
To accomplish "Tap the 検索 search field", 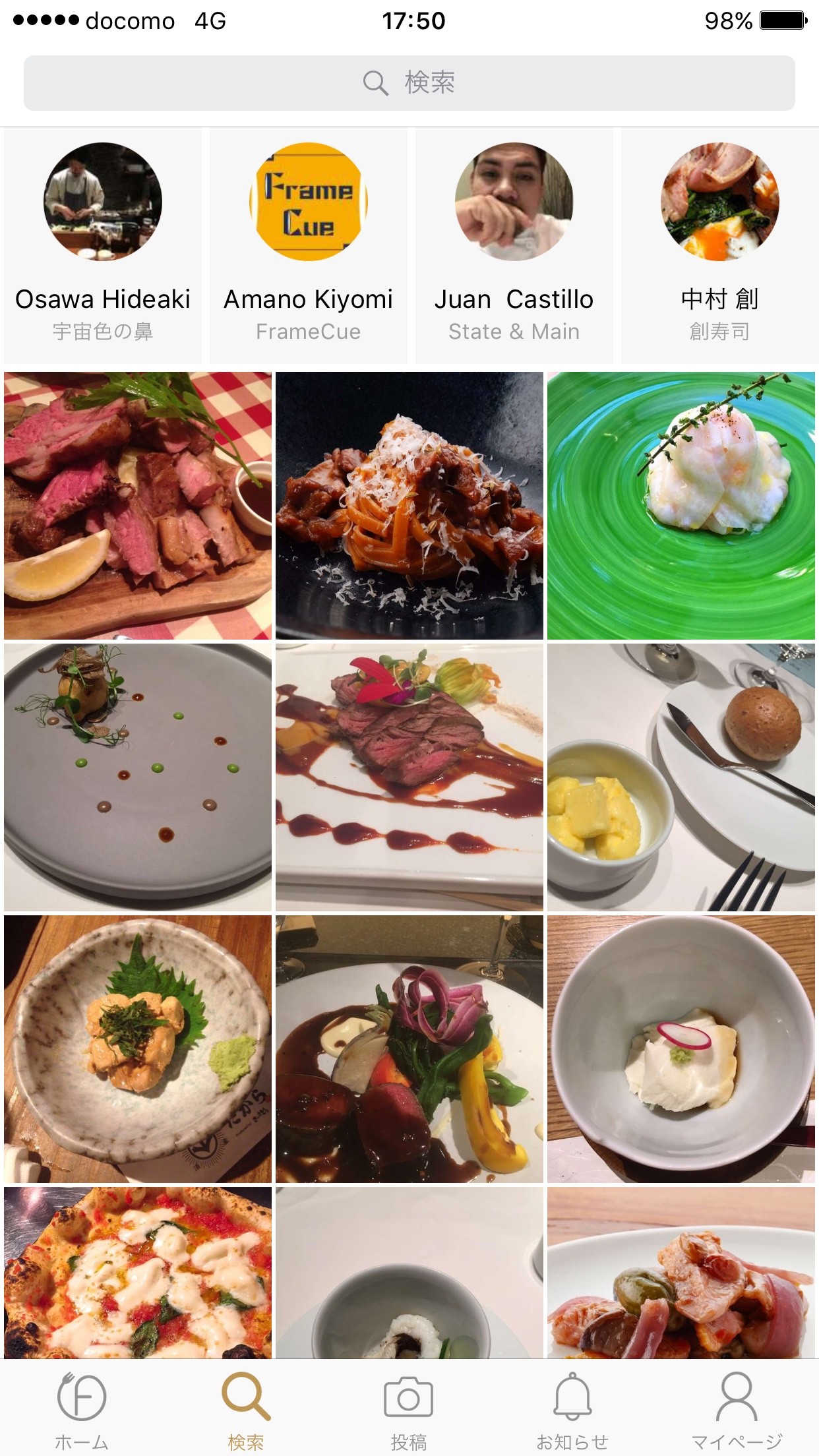I will click(x=409, y=83).
